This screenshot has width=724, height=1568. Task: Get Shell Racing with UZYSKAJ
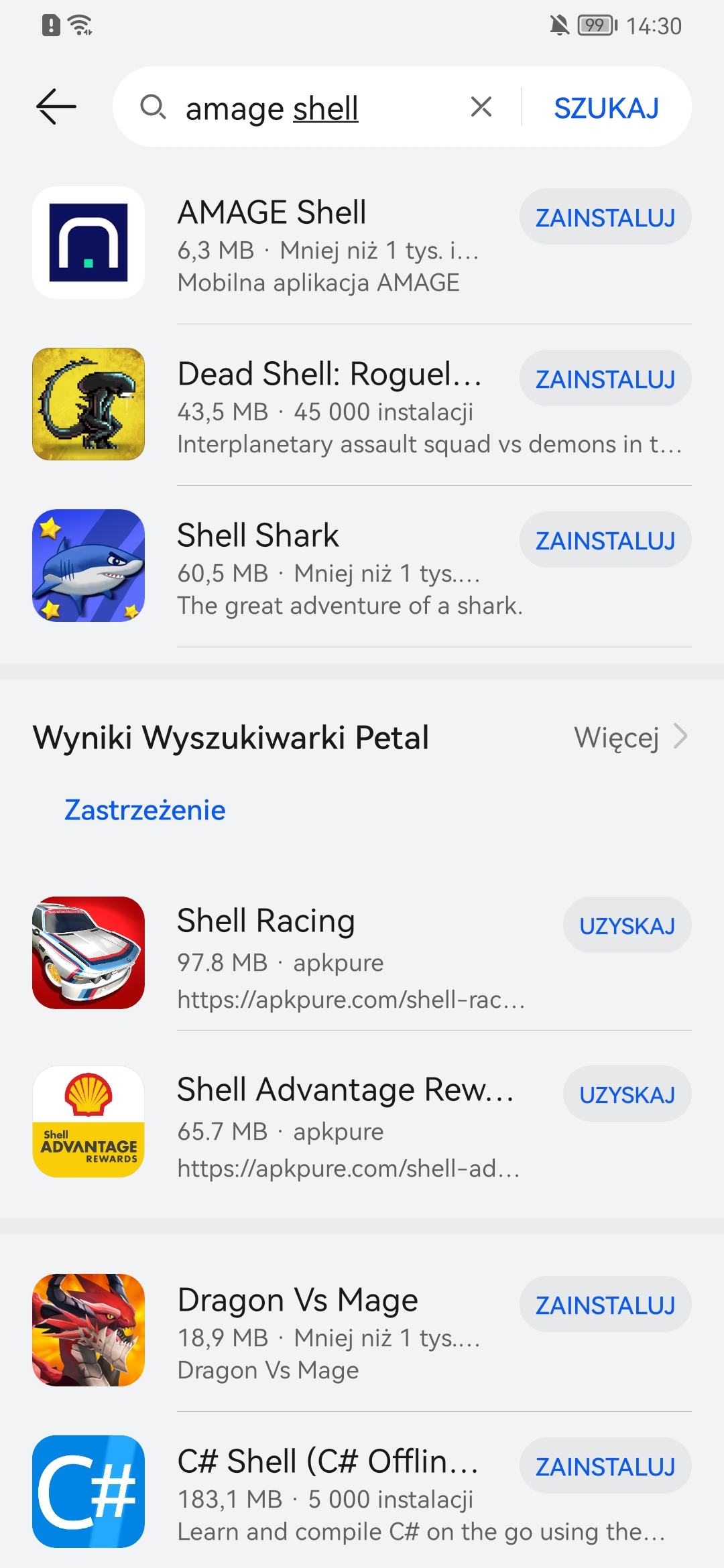coord(627,926)
